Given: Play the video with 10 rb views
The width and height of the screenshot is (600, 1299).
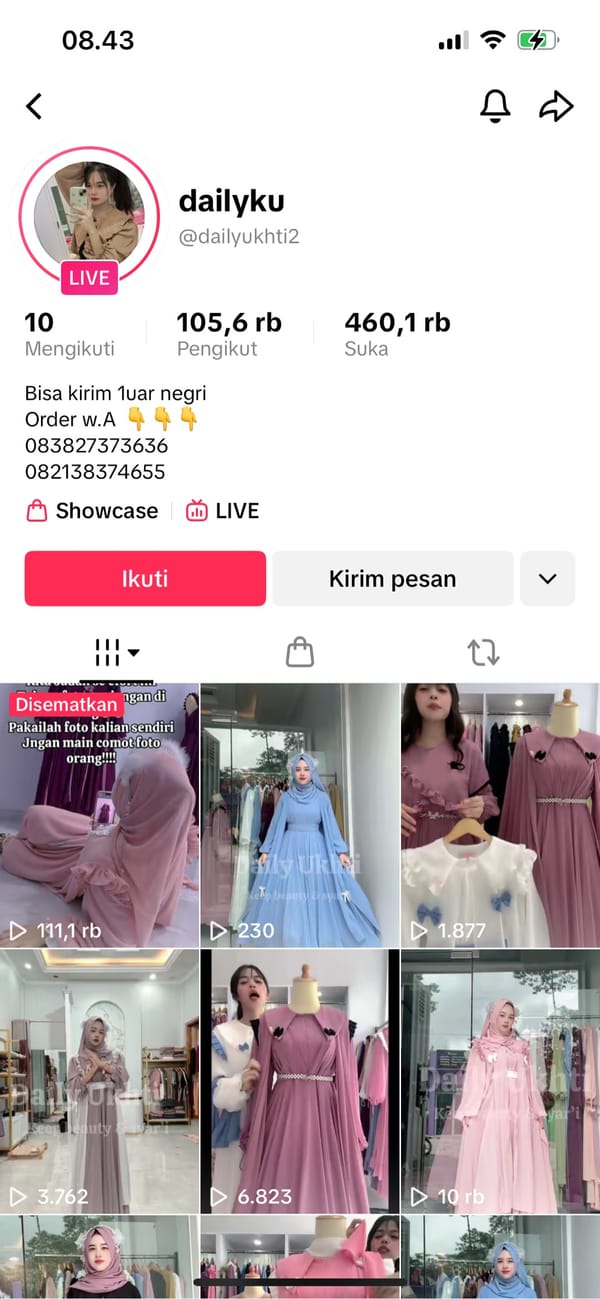Looking at the screenshot, I should pyautogui.click(x=500, y=1081).
